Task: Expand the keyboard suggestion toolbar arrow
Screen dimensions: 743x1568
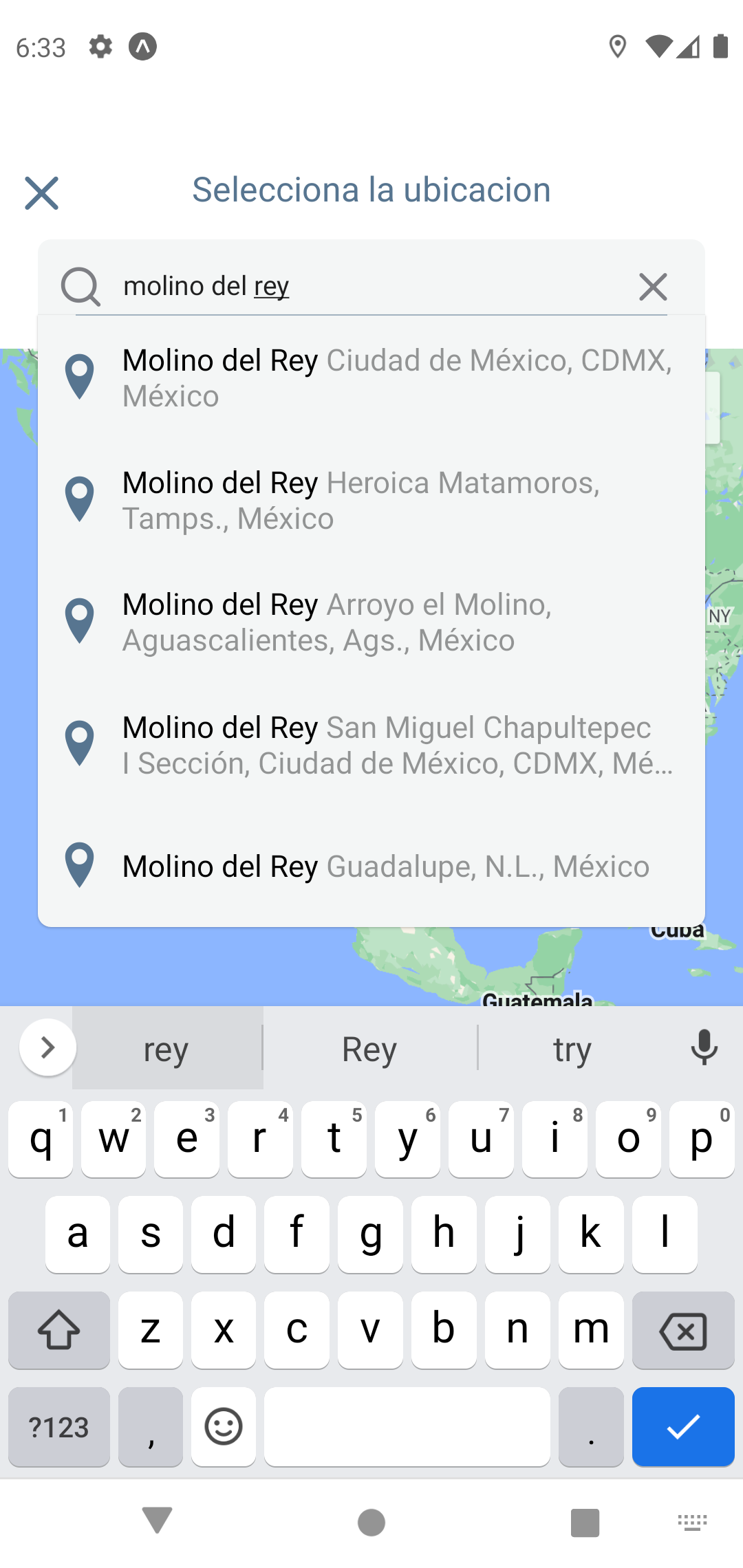Action: tap(47, 1048)
